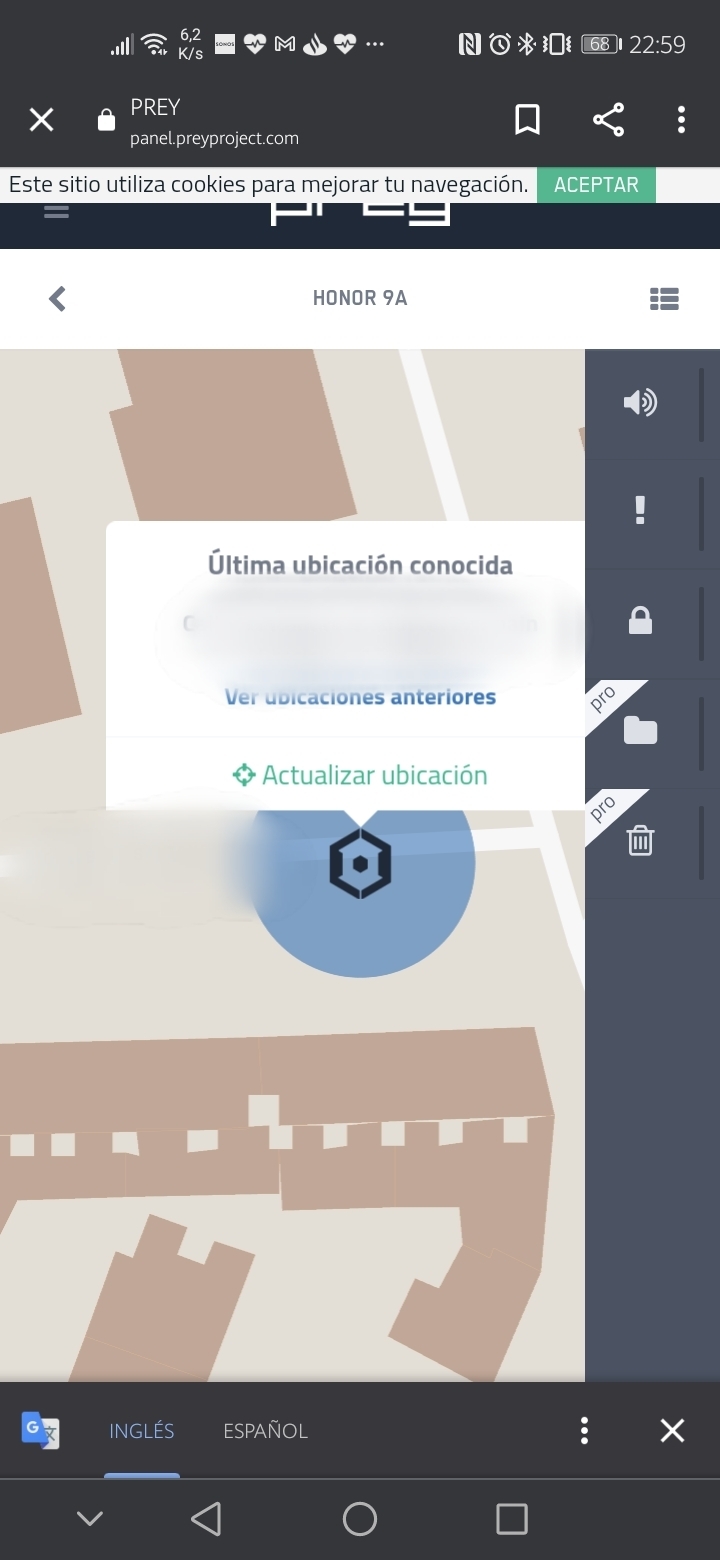Dismiss the Google Translate bar
The image size is (720, 1560).
671,1430
